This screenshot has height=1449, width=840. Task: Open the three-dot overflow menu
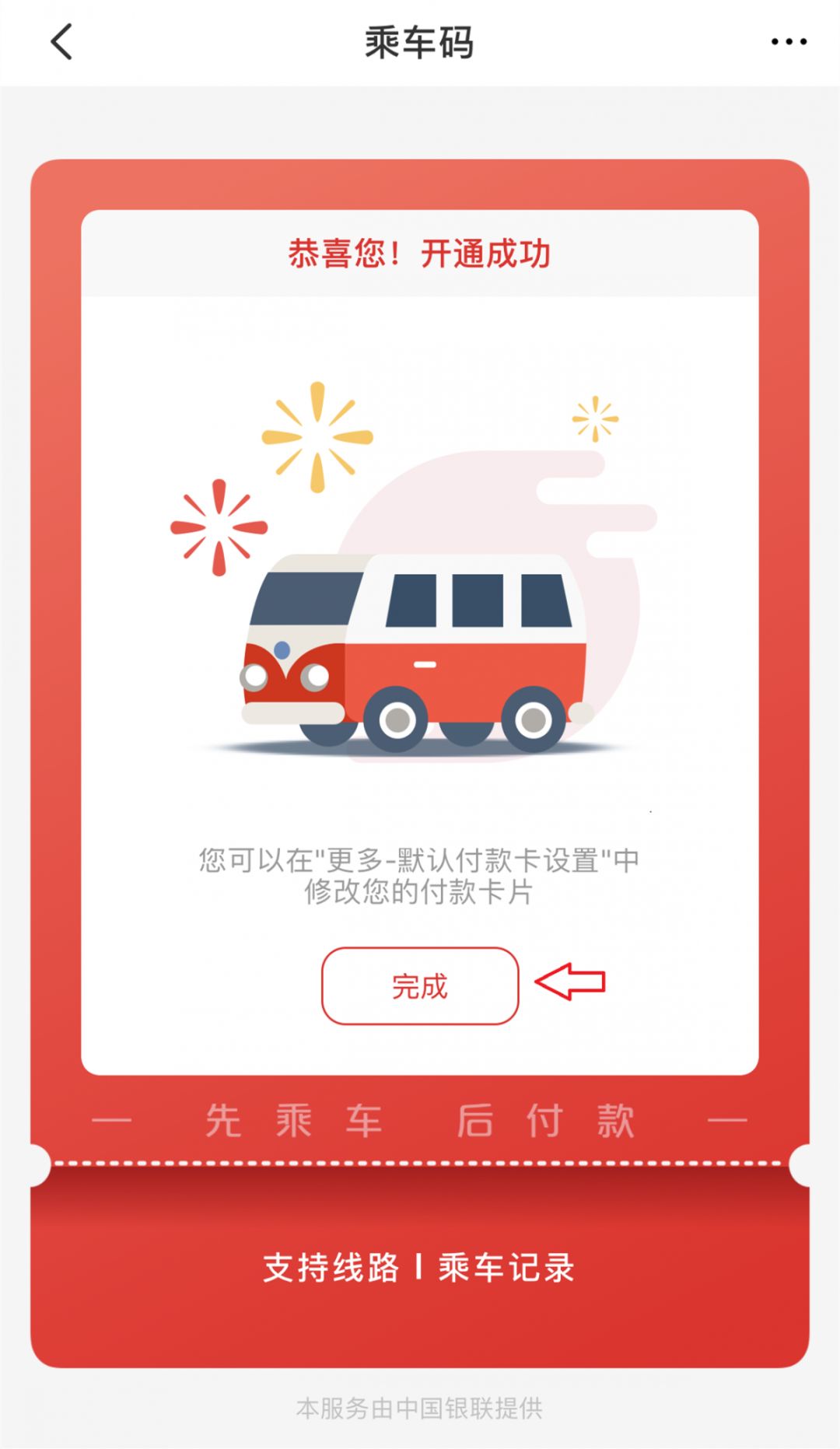click(788, 42)
